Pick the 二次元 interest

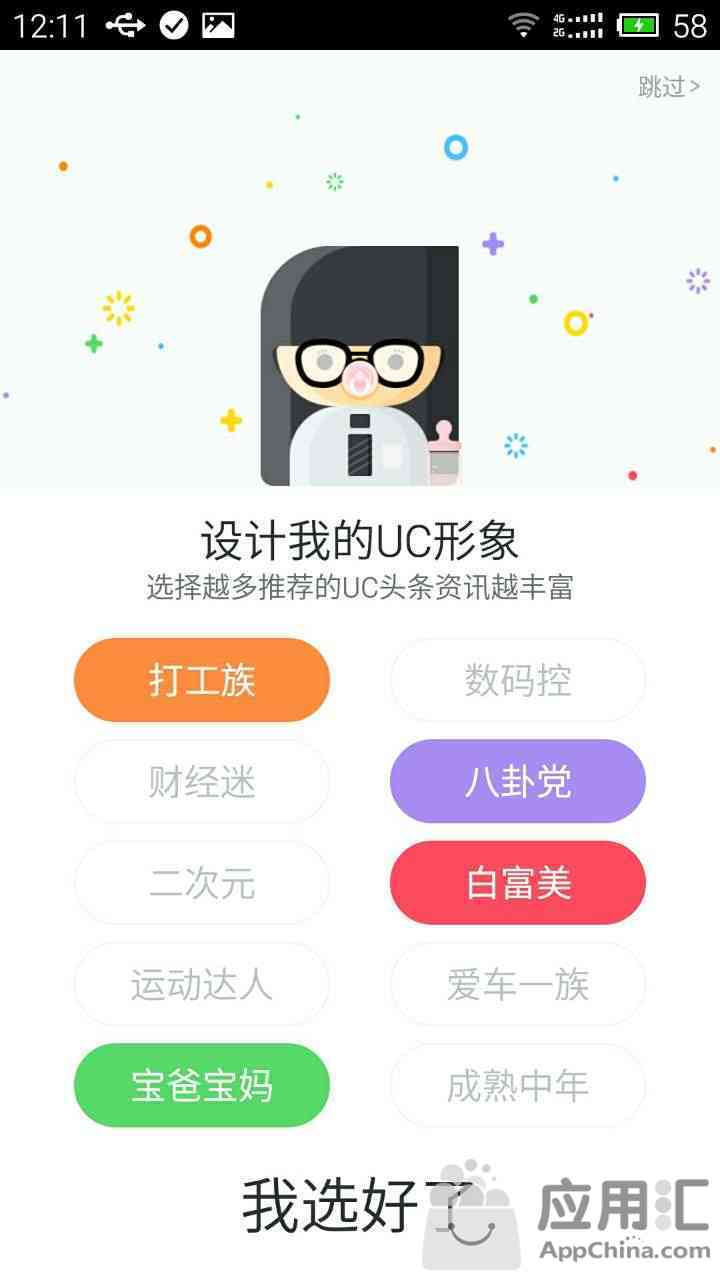click(x=202, y=883)
